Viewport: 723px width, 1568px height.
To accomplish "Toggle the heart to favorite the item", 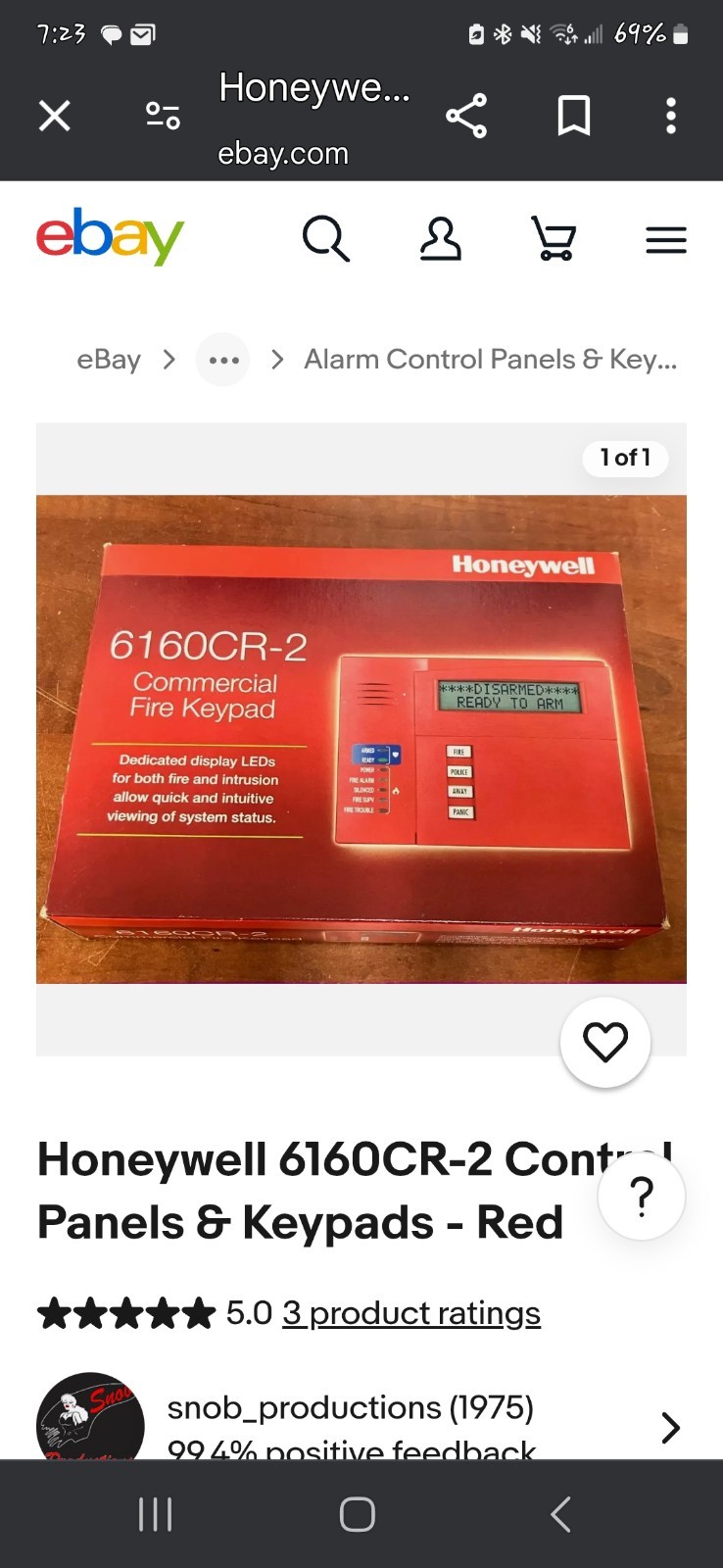I will (x=605, y=1042).
